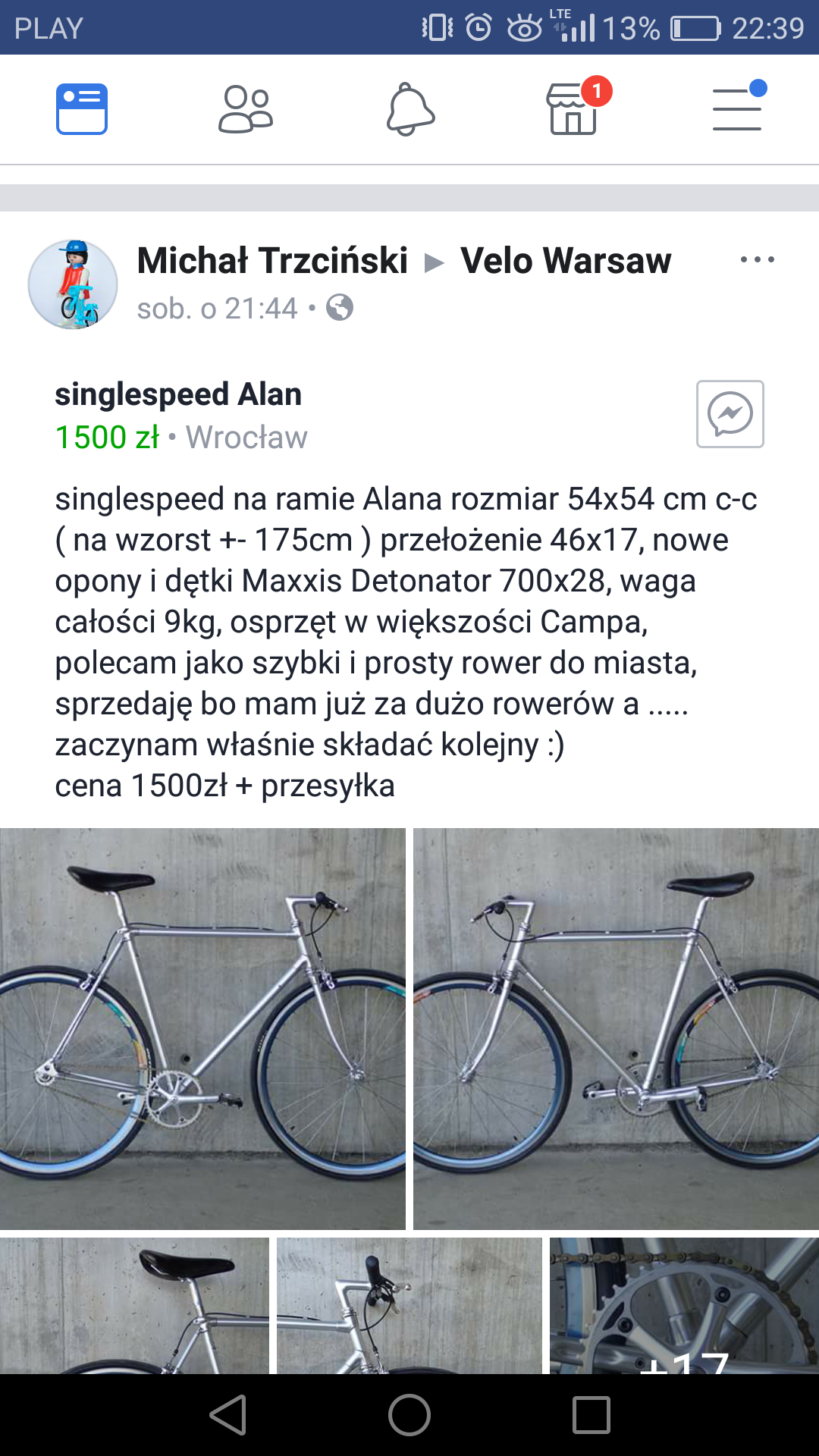View the remaining +17 photos

684,1306
